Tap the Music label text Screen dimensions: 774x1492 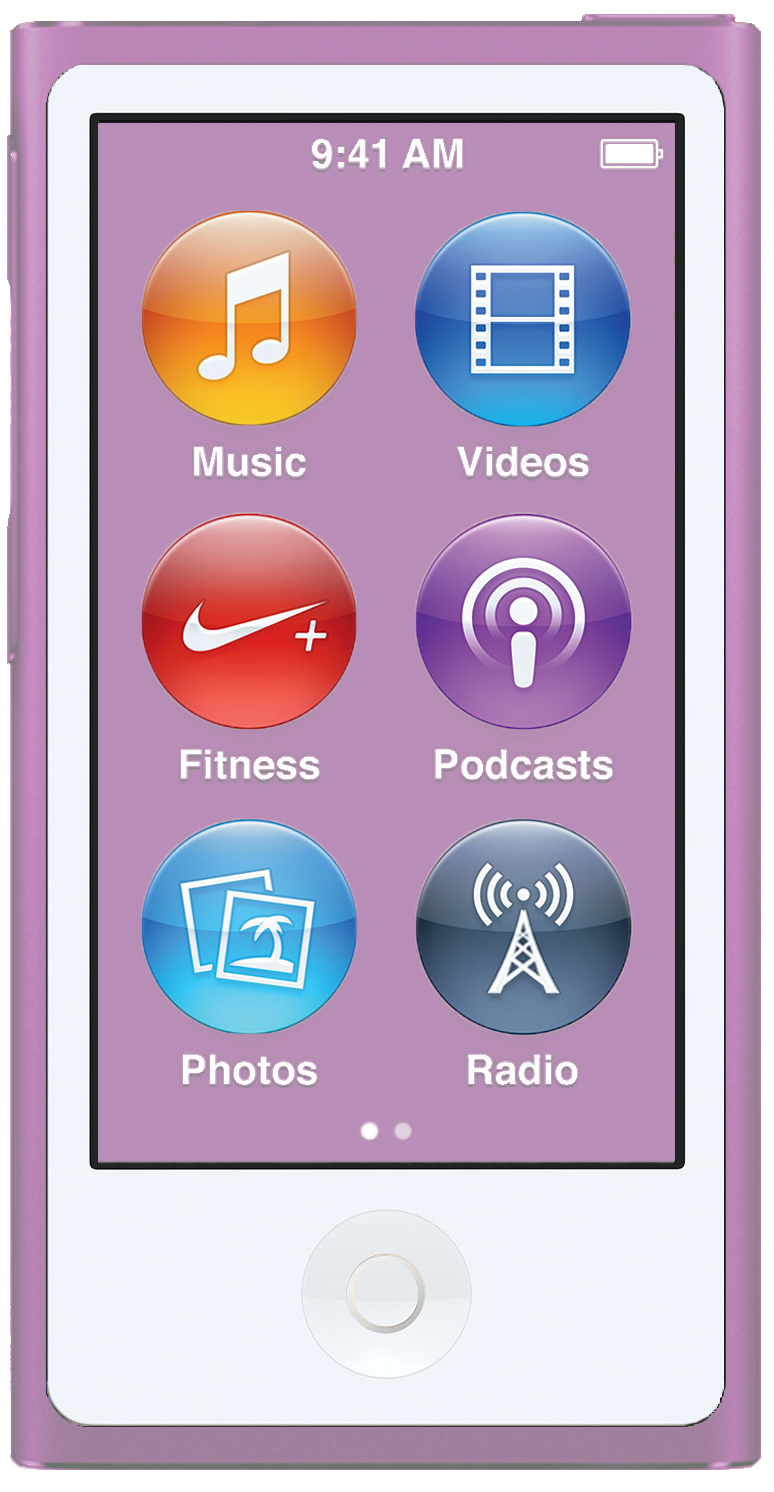pyautogui.click(x=249, y=462)
